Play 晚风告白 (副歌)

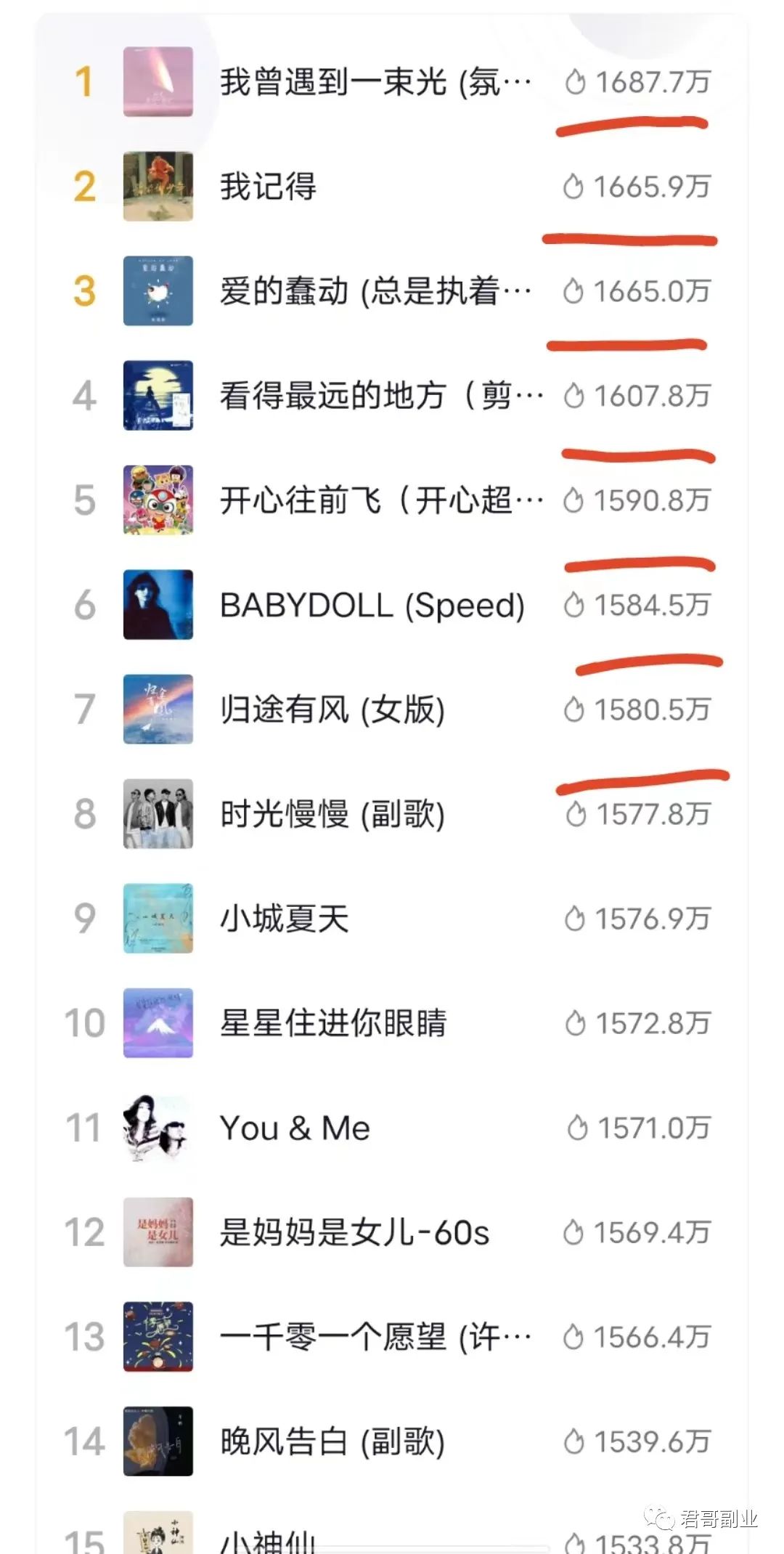[x=332, y=1441]
